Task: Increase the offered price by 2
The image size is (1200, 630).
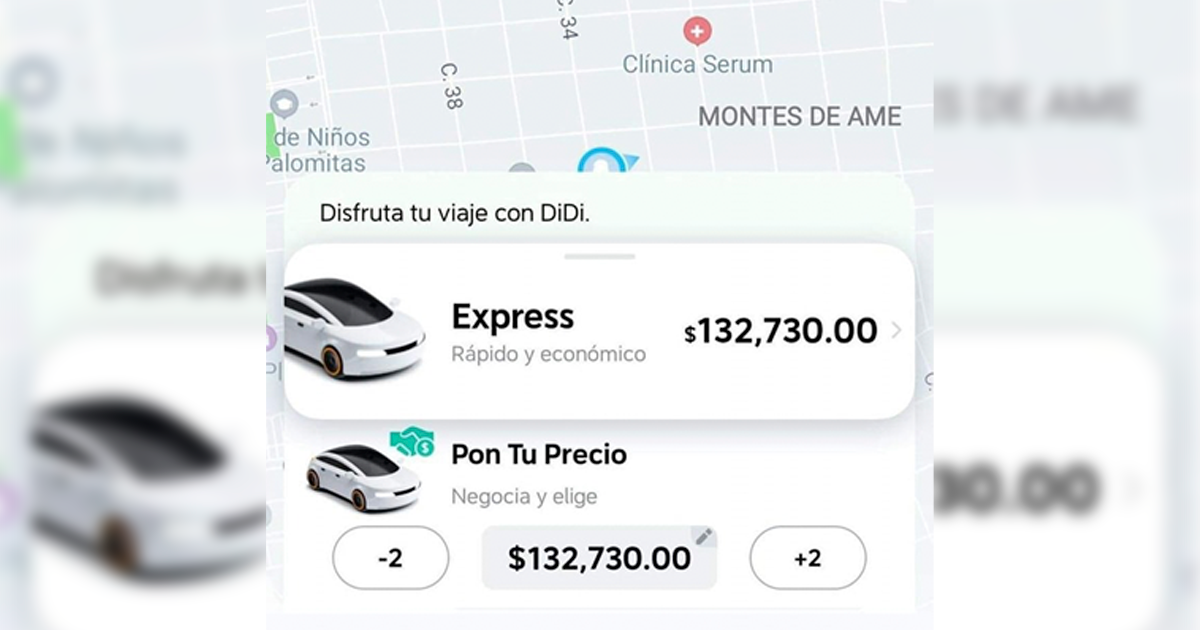Action: [x=807, y=558]
